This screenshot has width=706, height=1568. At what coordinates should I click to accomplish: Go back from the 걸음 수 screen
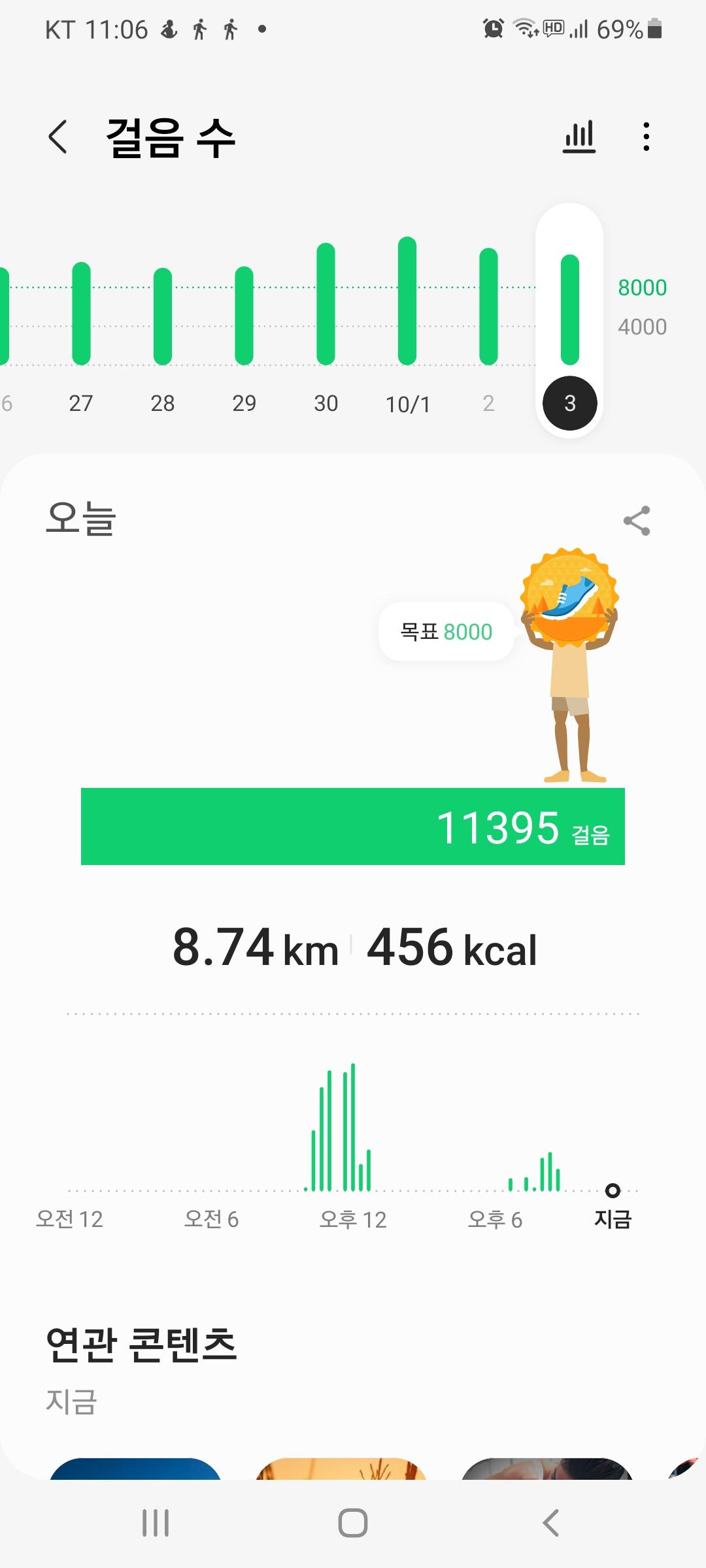pos(58,137)
